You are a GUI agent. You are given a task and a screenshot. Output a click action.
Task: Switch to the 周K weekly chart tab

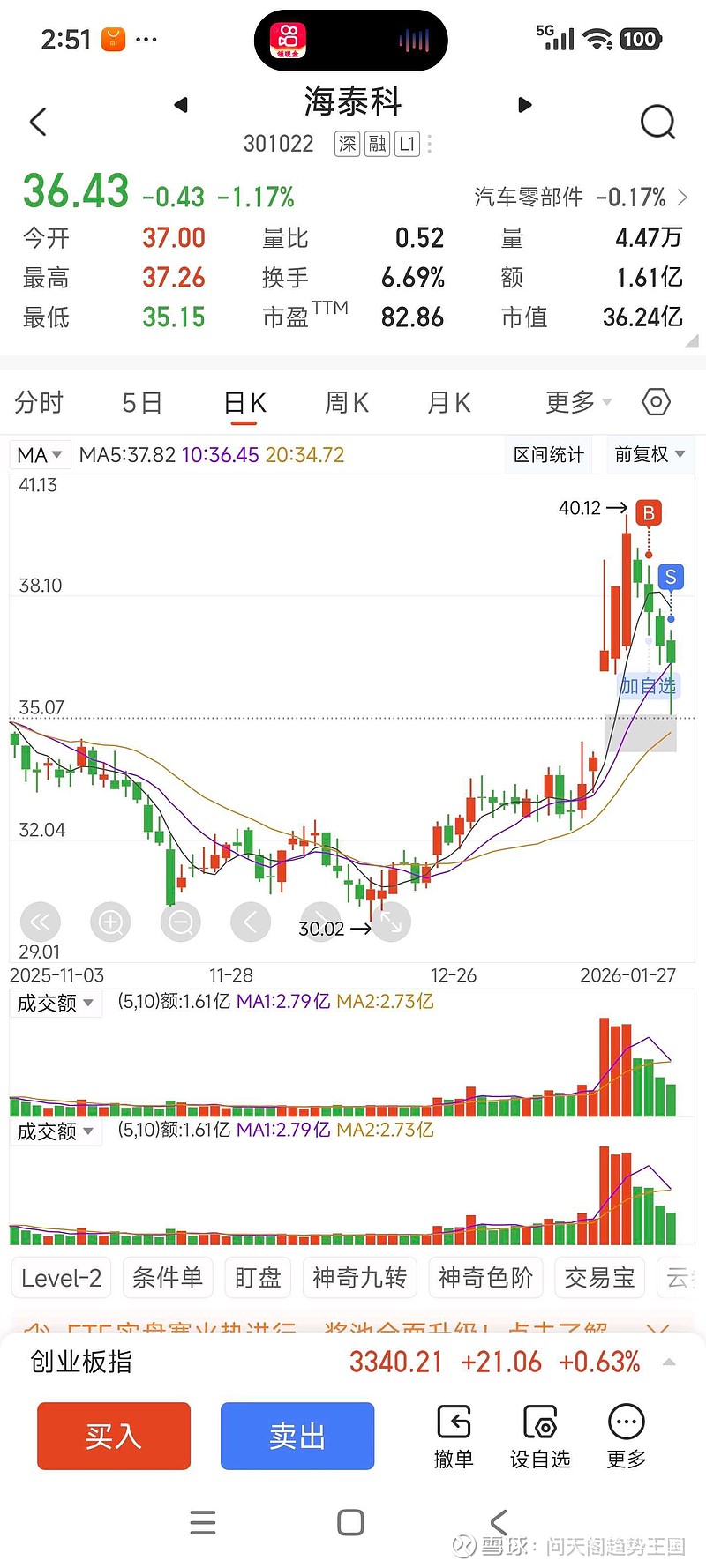tap(344, 402)
